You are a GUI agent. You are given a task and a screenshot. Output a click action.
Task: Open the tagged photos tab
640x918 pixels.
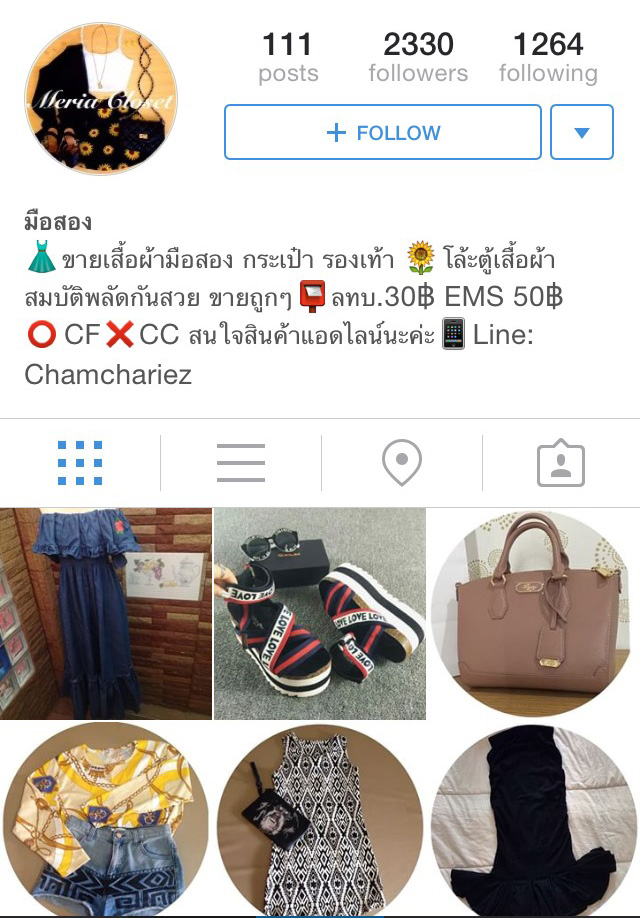click(561, 464)
